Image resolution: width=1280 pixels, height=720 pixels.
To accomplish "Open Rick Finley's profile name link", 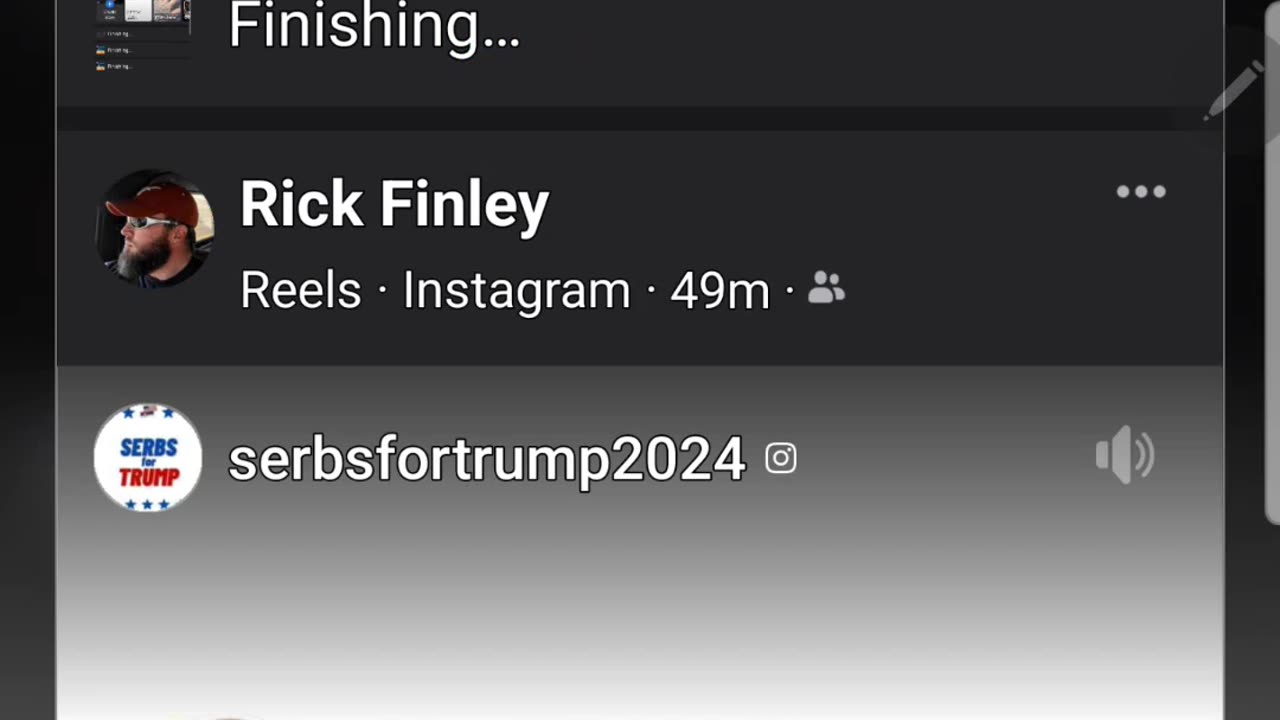I will [x=394, y=205].
